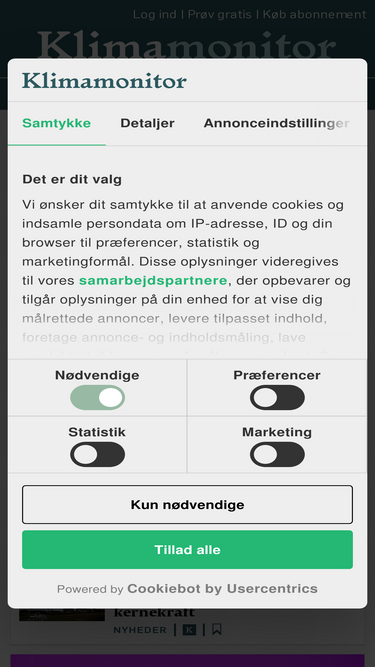
Task: Enable the Præferencer toggle
Action: [277, 398]
